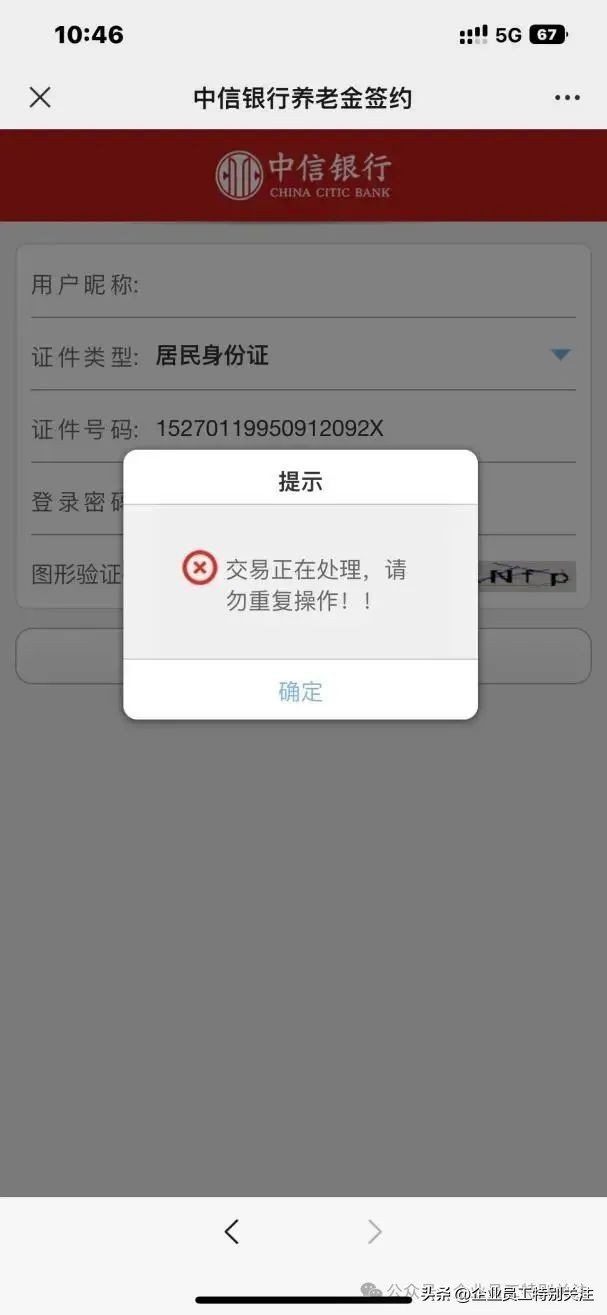Refresh the captcha image
This screenshot has width=607, height=1315.
528,576
